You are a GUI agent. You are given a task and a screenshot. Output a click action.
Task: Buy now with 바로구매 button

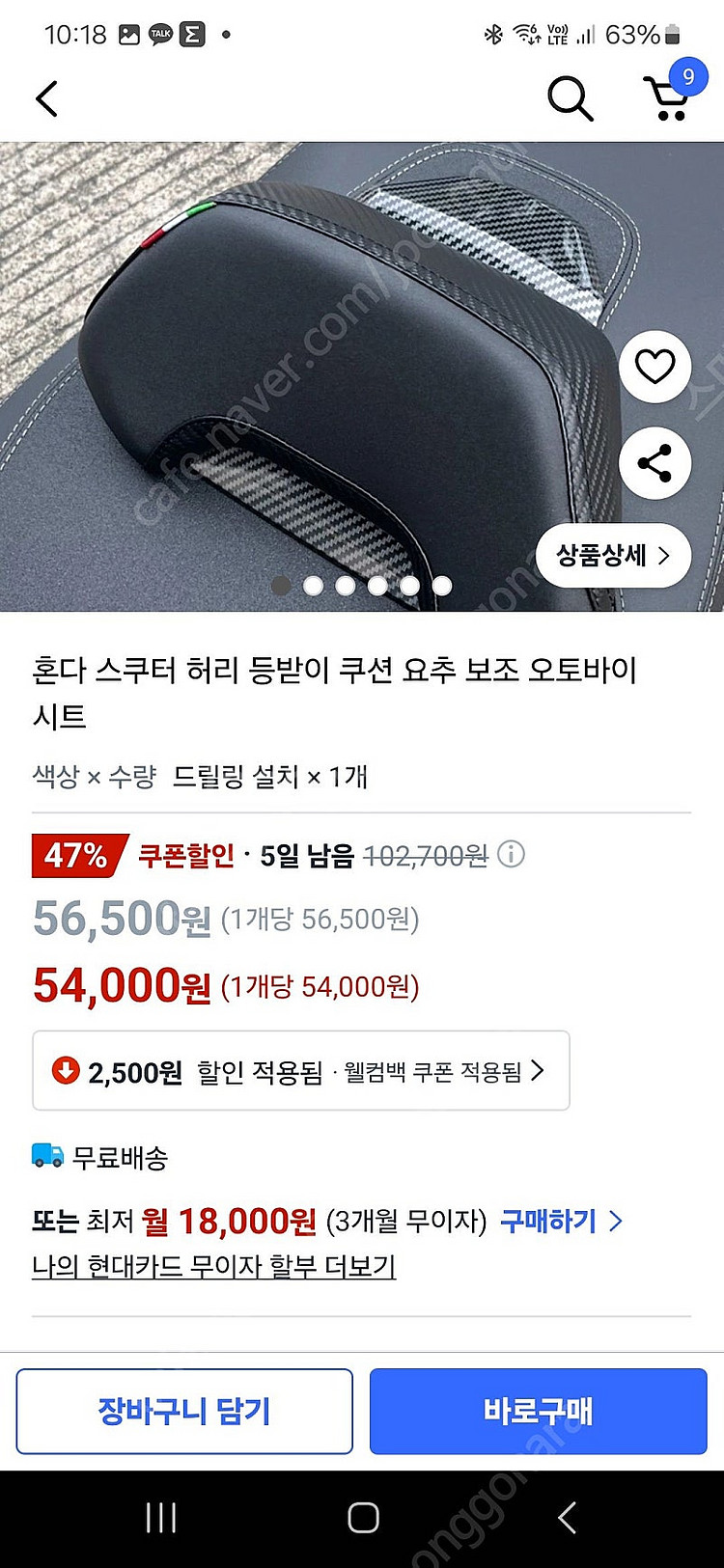coord(538,1411)
